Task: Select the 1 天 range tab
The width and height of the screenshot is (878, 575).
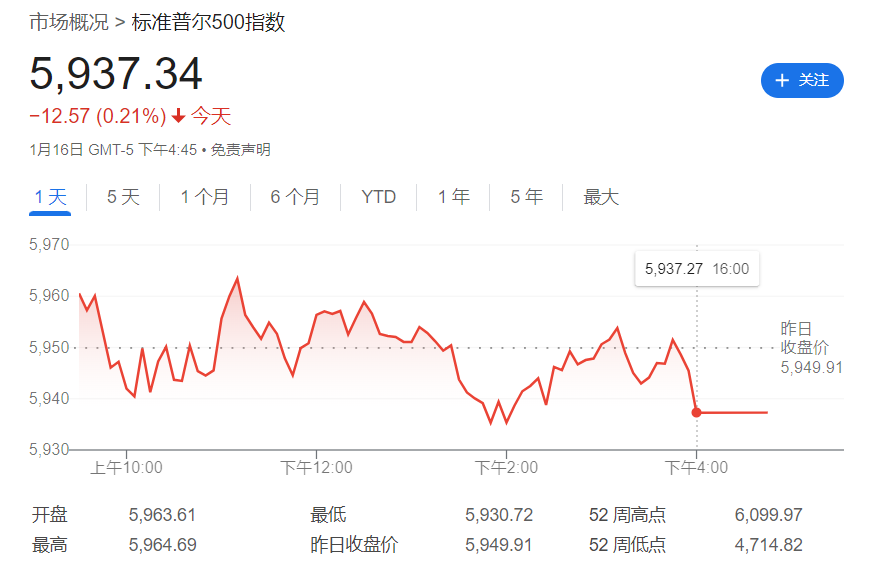Action: (x=51, y=197)
